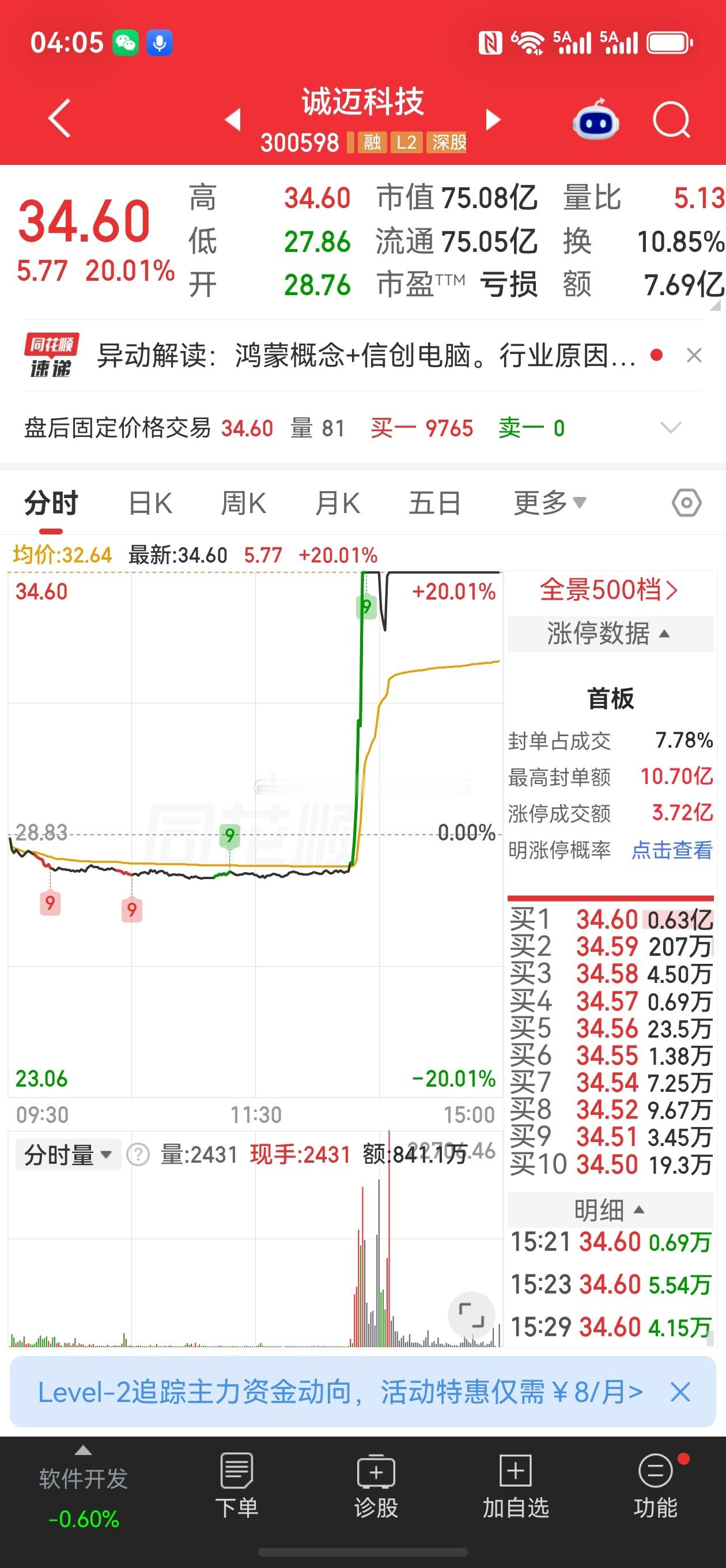Open chart settings hexagon icon
This screenshot has width=726, height=1568.
(687, 503)
